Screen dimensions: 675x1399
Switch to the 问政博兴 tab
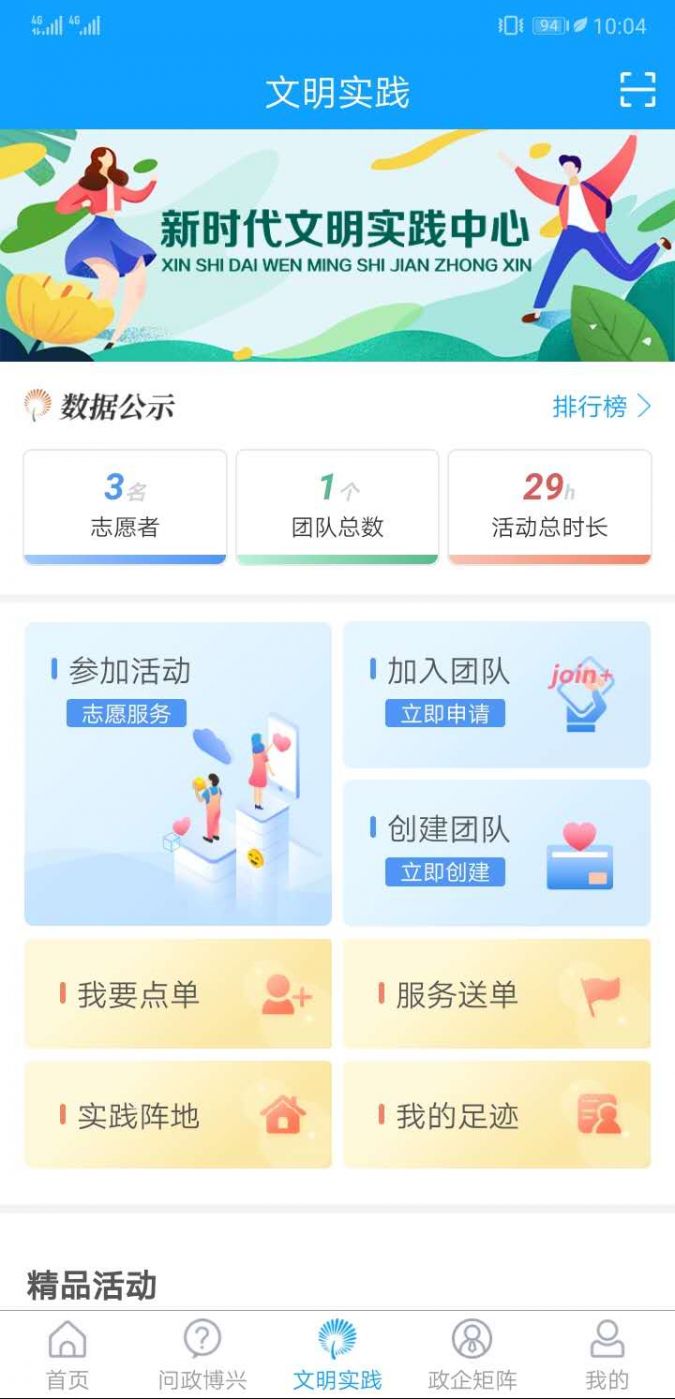pyautogui.click(x=202, y=1355)
